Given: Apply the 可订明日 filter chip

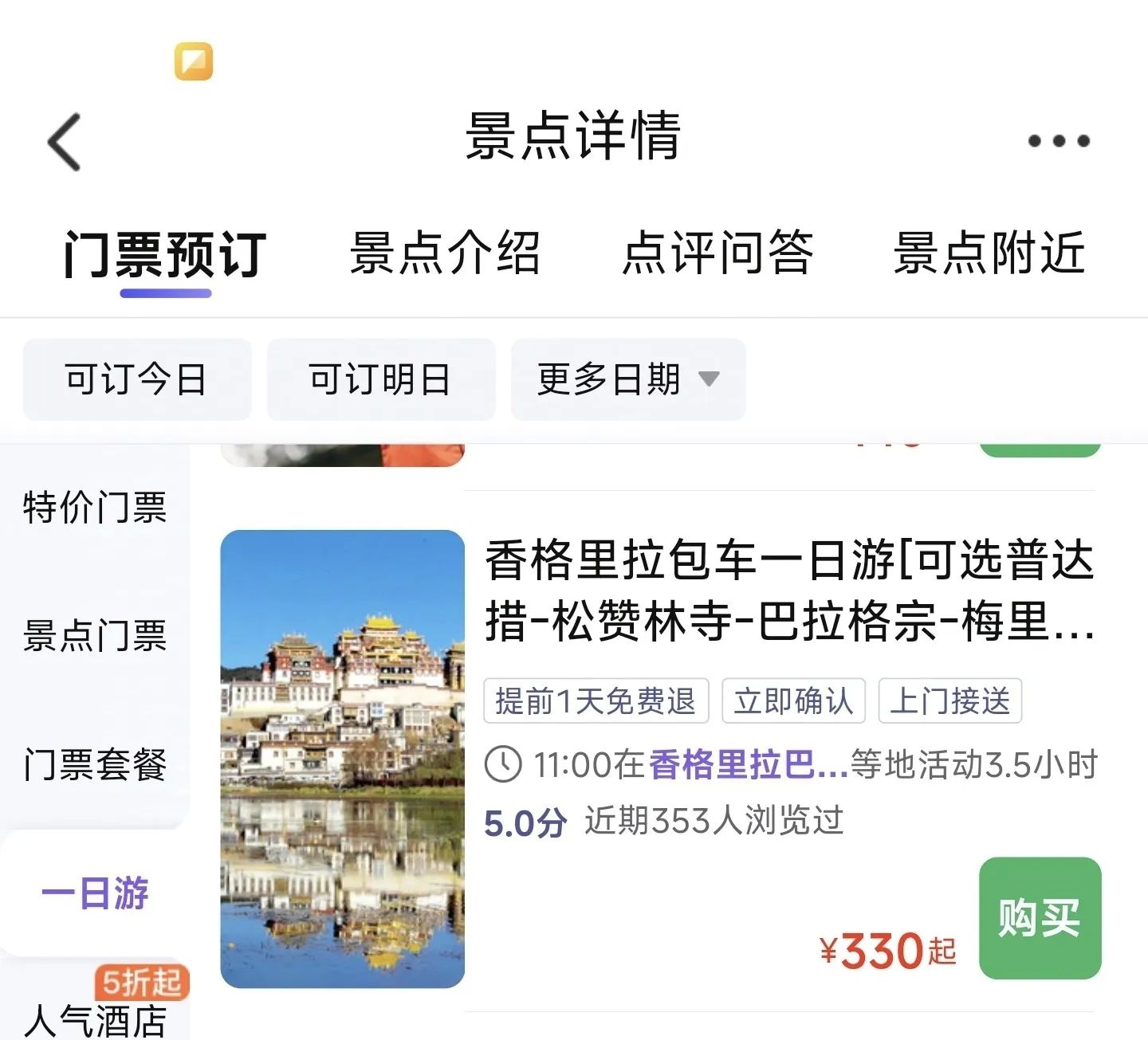Looking at the screenshot, I should point(380,379).
